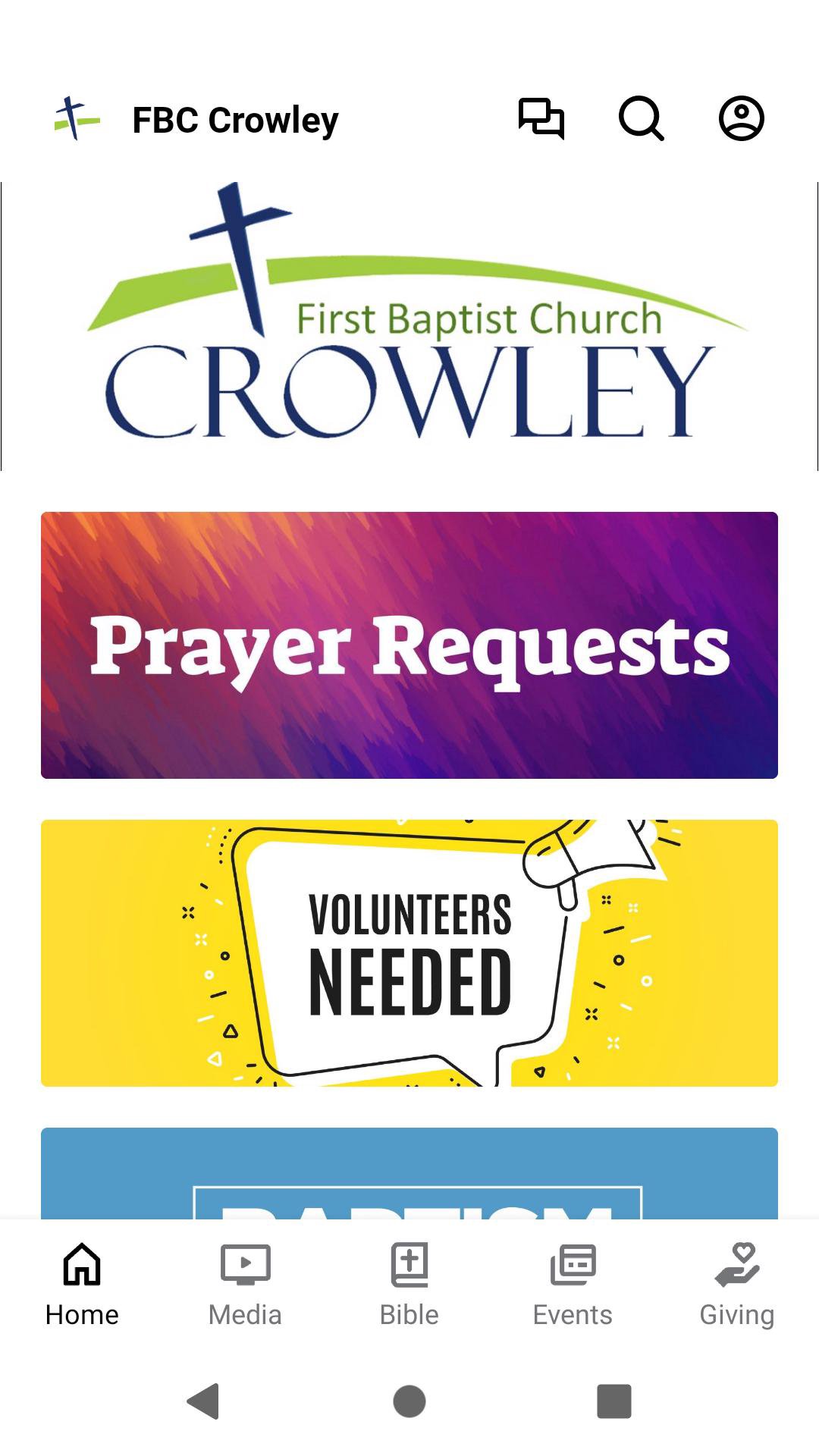Open the user profile icon
This screenshot has height=1456, width=819.
click(x=741, y=118)
